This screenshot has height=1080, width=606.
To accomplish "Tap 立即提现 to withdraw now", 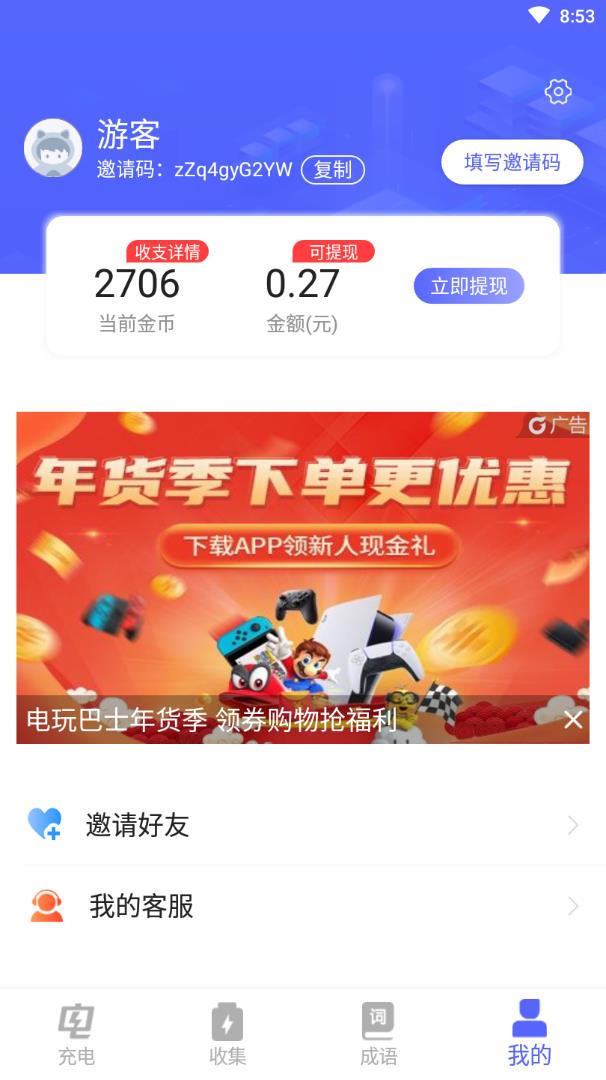I will 469,286.
